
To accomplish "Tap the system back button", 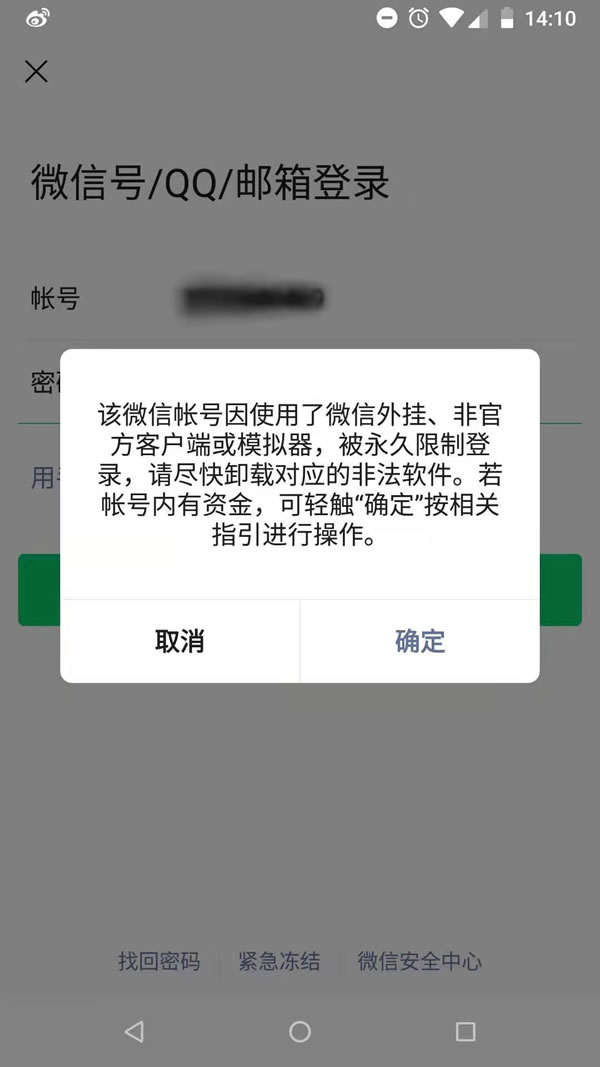I will coord(134,1032).
